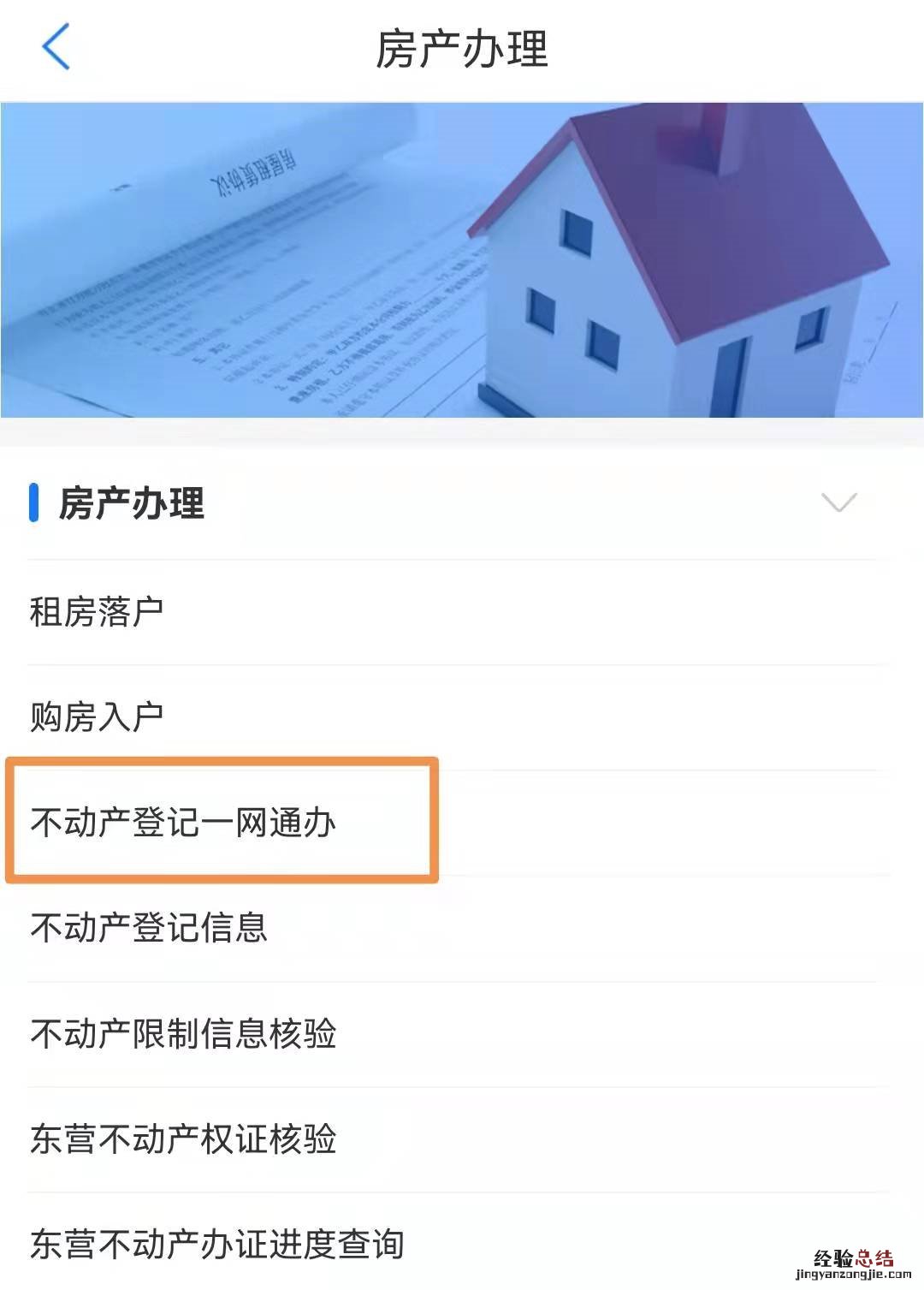Go back using the top-left arrow
This screenshot has width=924, height=1290.
click(x=56, y=47)
